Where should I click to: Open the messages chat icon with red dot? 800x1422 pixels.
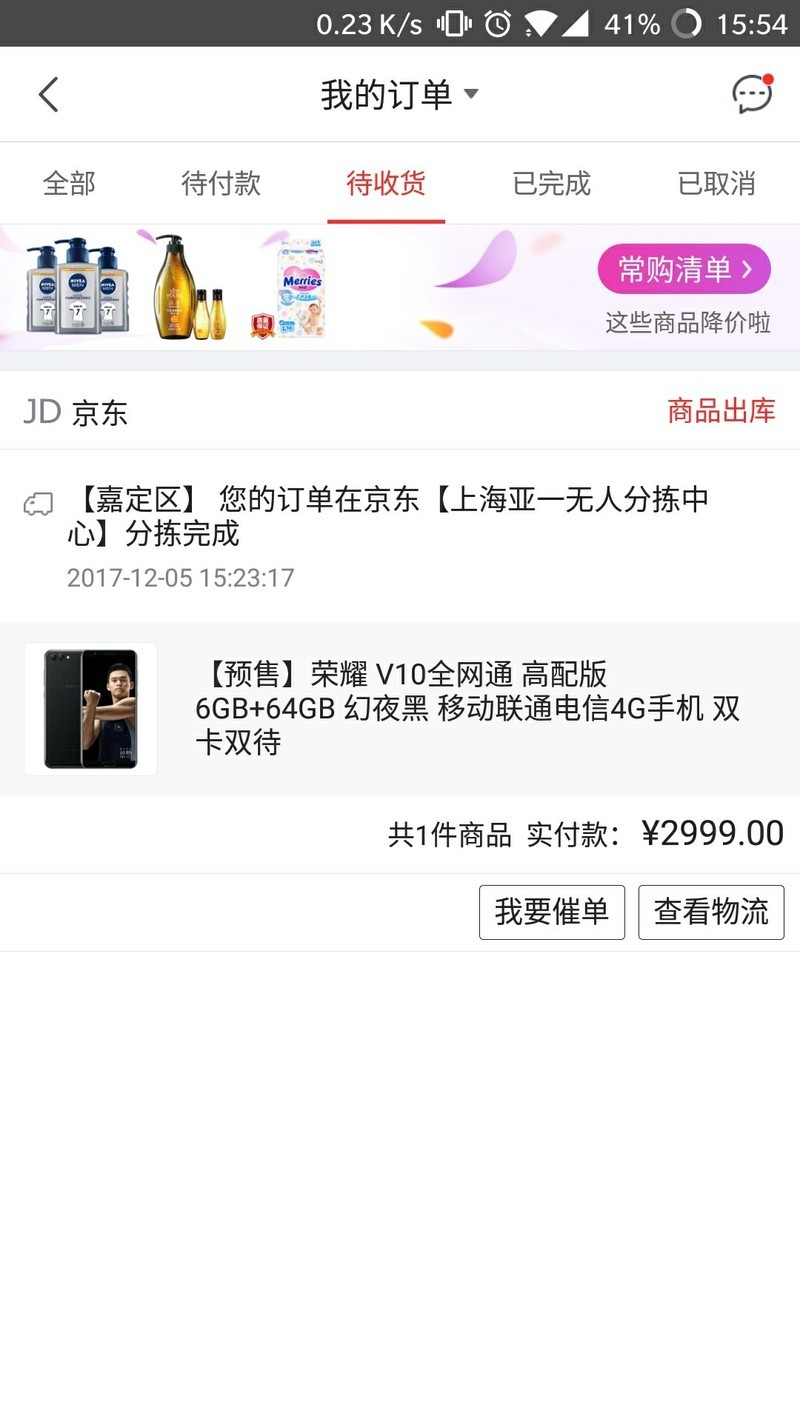point(752,93)
